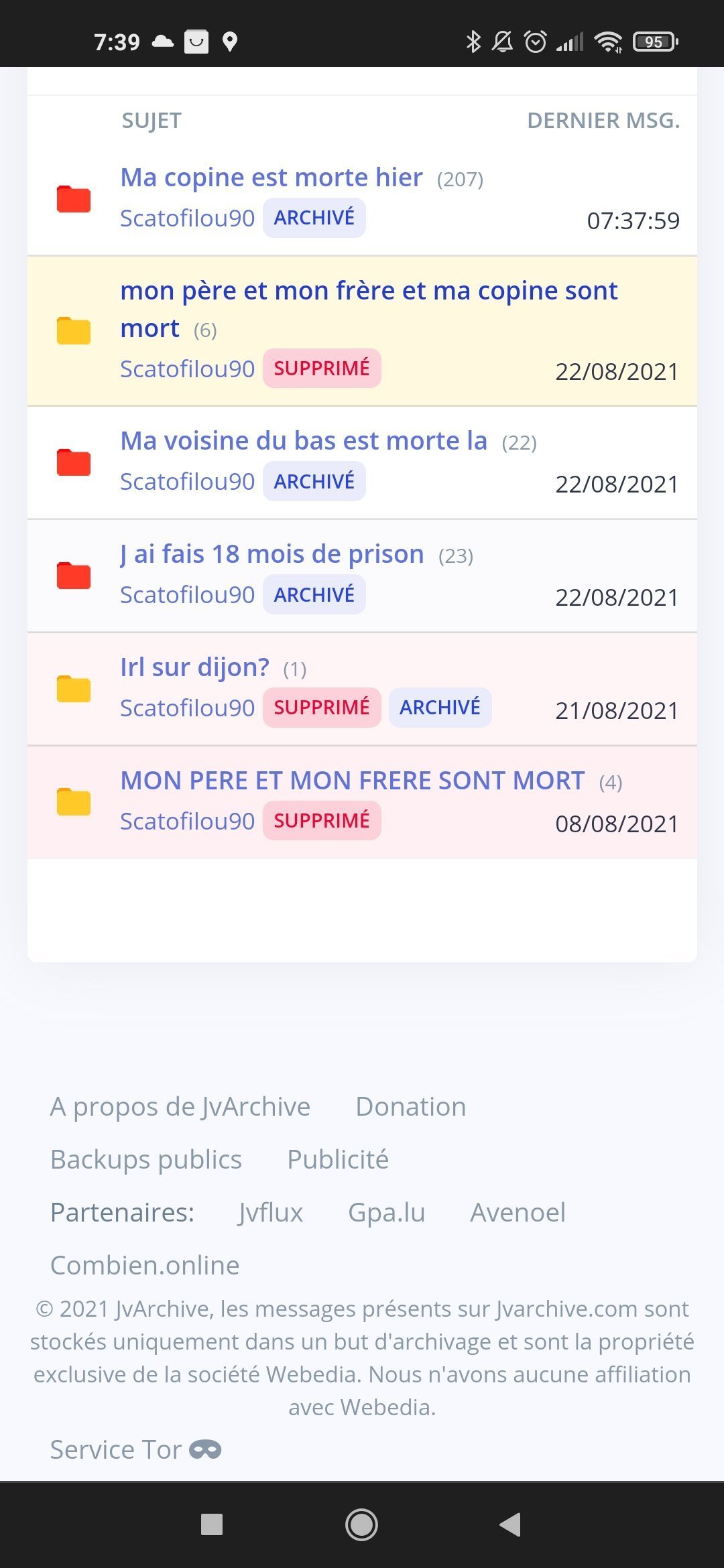The height and width of the screenshot is (1568, 724).
Task: Tap the system home button
Action: [361, 1524]
